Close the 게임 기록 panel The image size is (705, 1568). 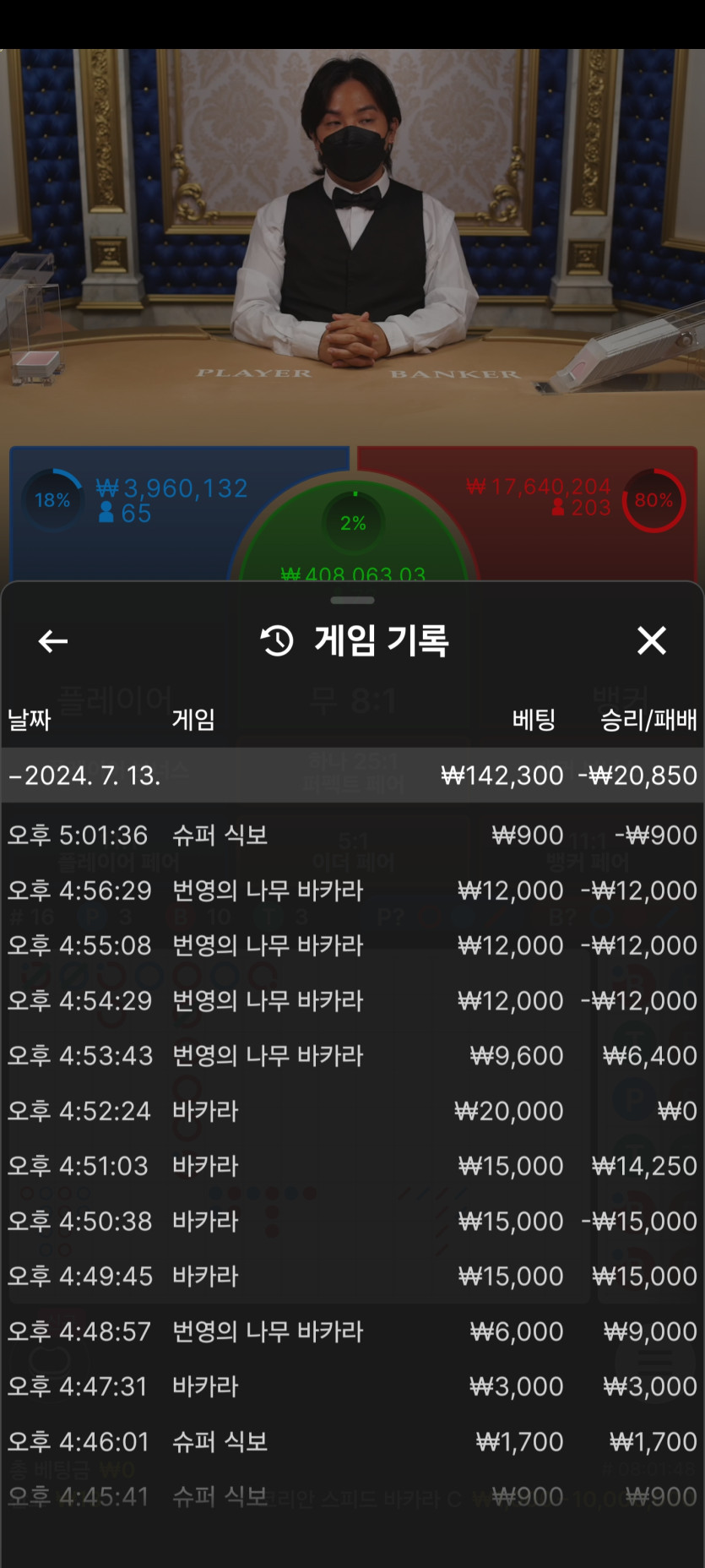(x=652, y=641)
